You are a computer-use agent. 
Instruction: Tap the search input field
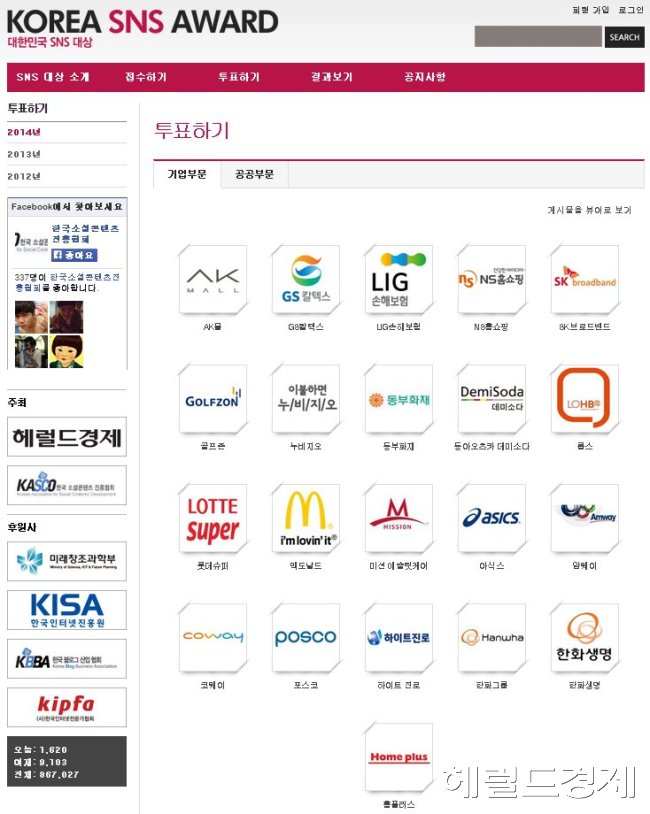(x=538, y=37)
